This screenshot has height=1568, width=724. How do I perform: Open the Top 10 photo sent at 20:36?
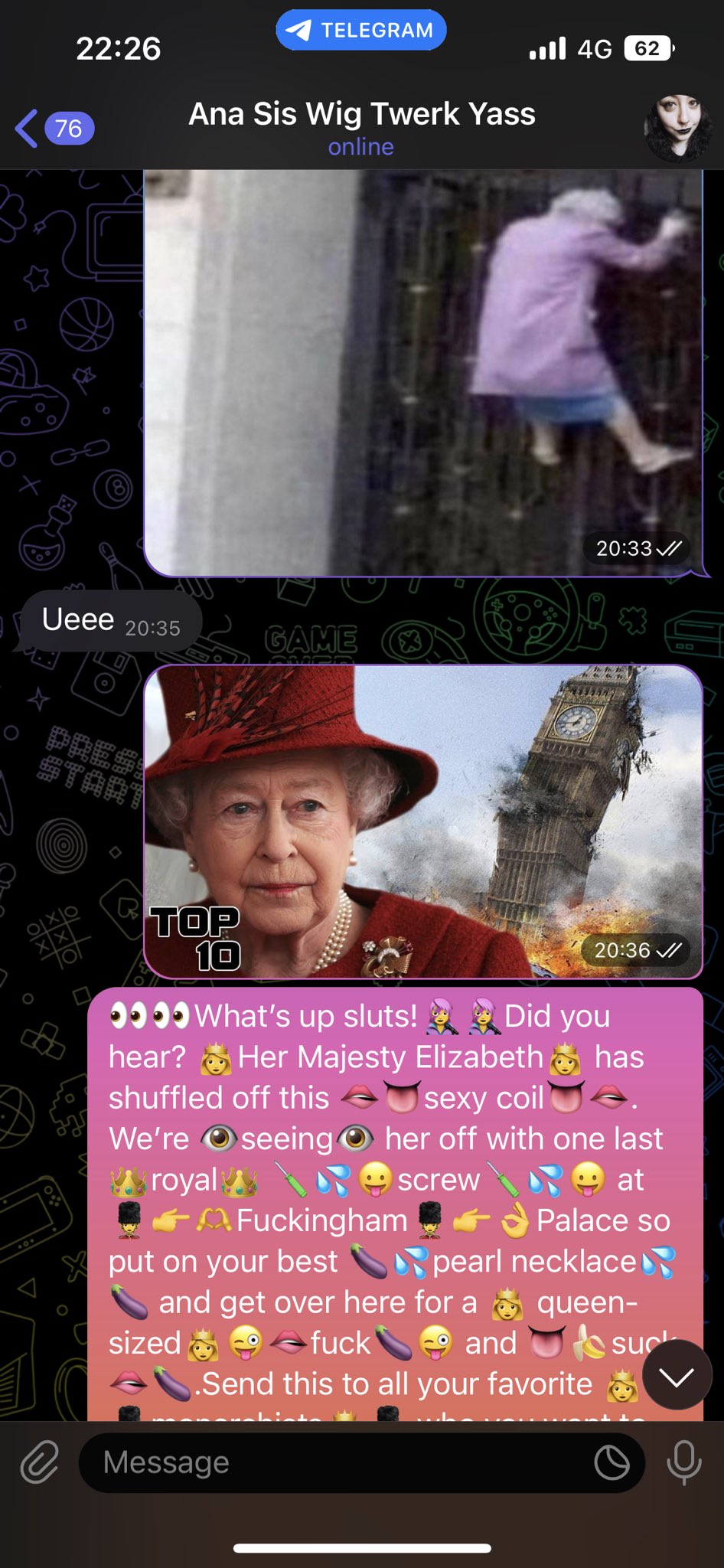(x=422, y=822)
